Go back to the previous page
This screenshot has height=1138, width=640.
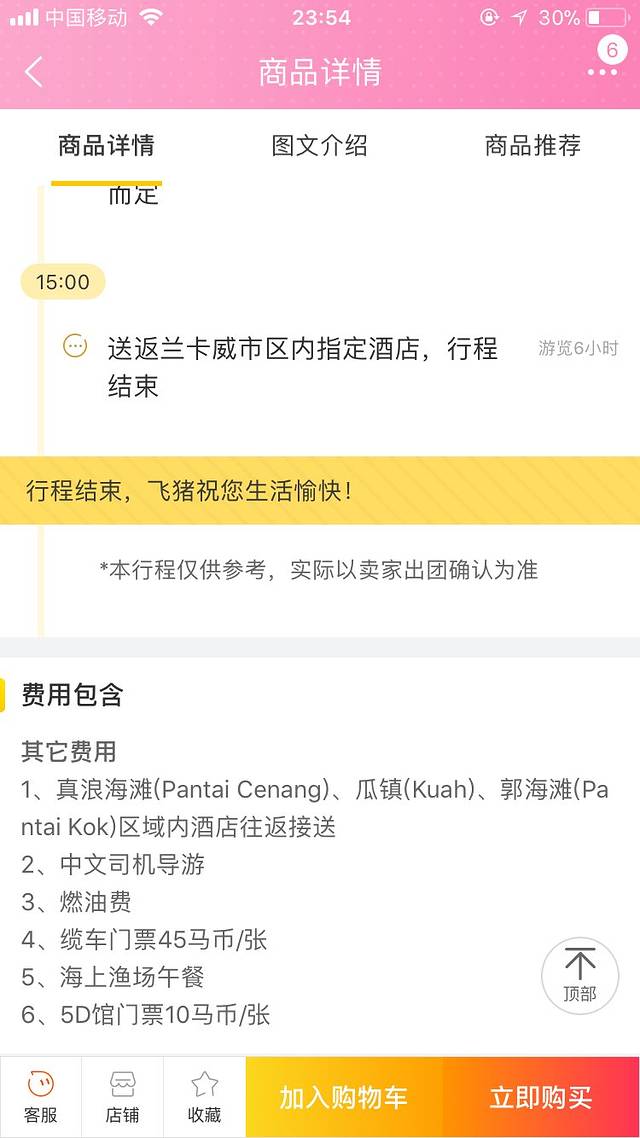34,72
